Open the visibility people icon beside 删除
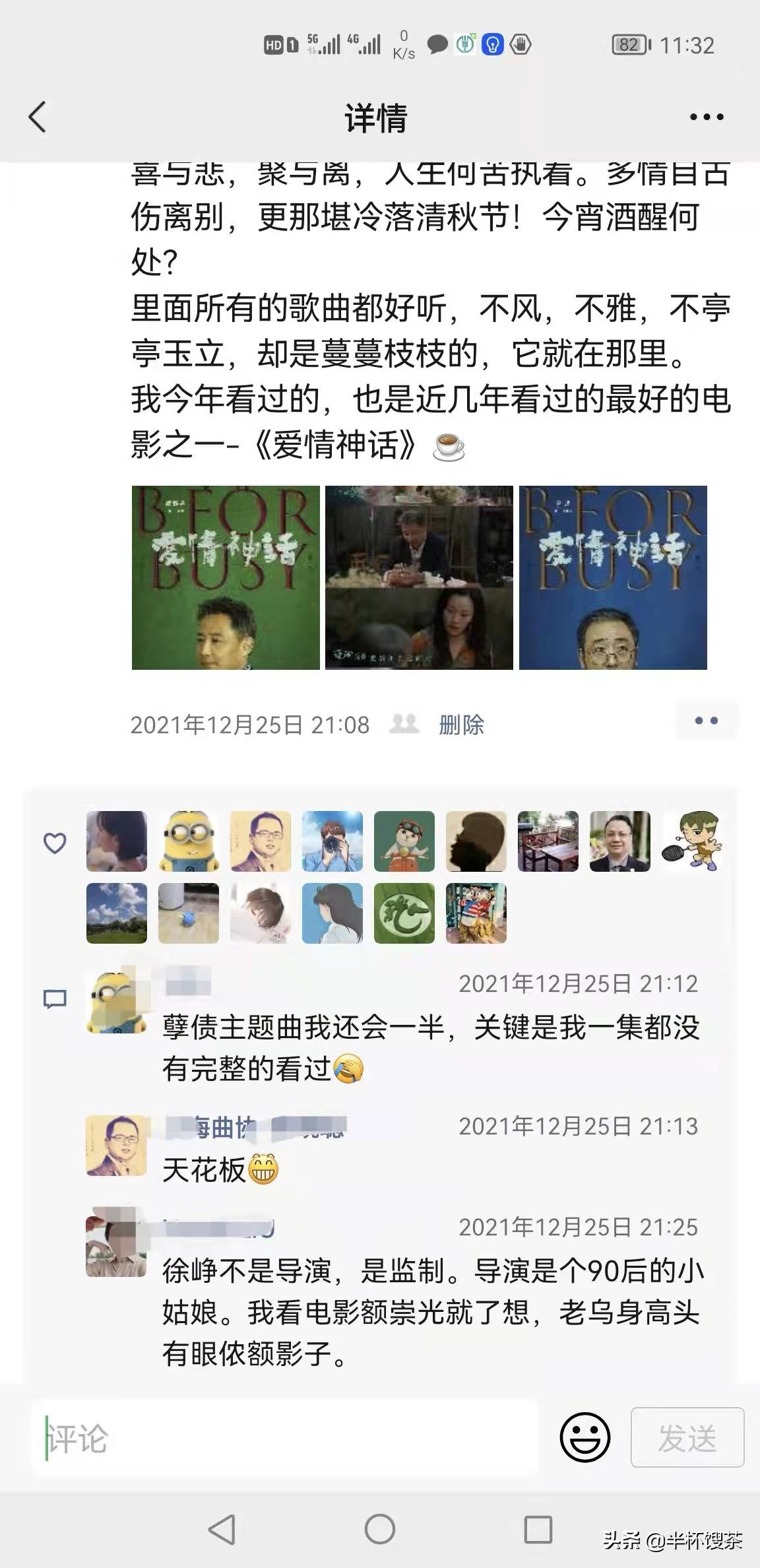This screenshot has width=760, height=1568. click(x=404, y=724)
